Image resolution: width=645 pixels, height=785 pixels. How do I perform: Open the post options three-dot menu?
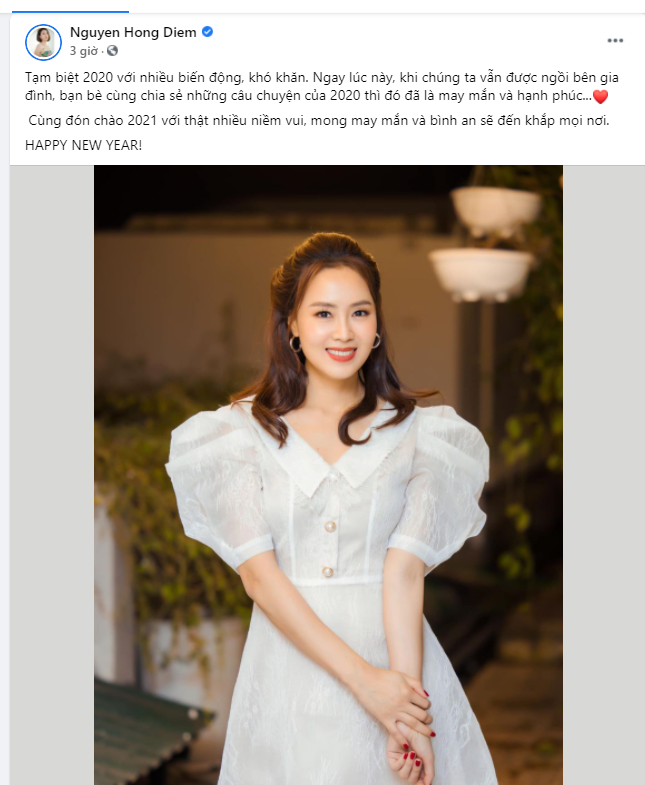(615, 41)
